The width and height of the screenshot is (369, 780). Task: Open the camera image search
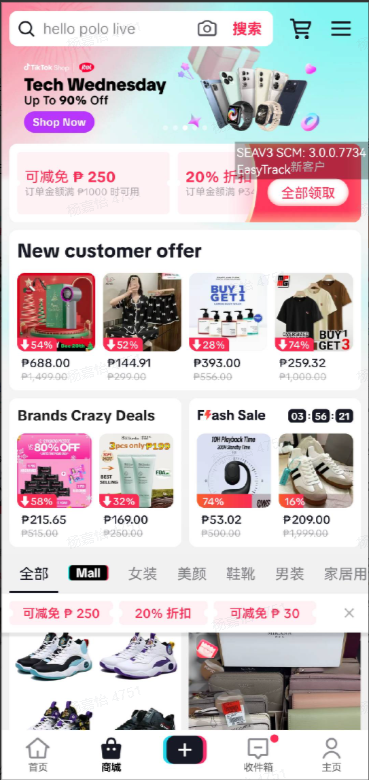[x=207, y=29]
